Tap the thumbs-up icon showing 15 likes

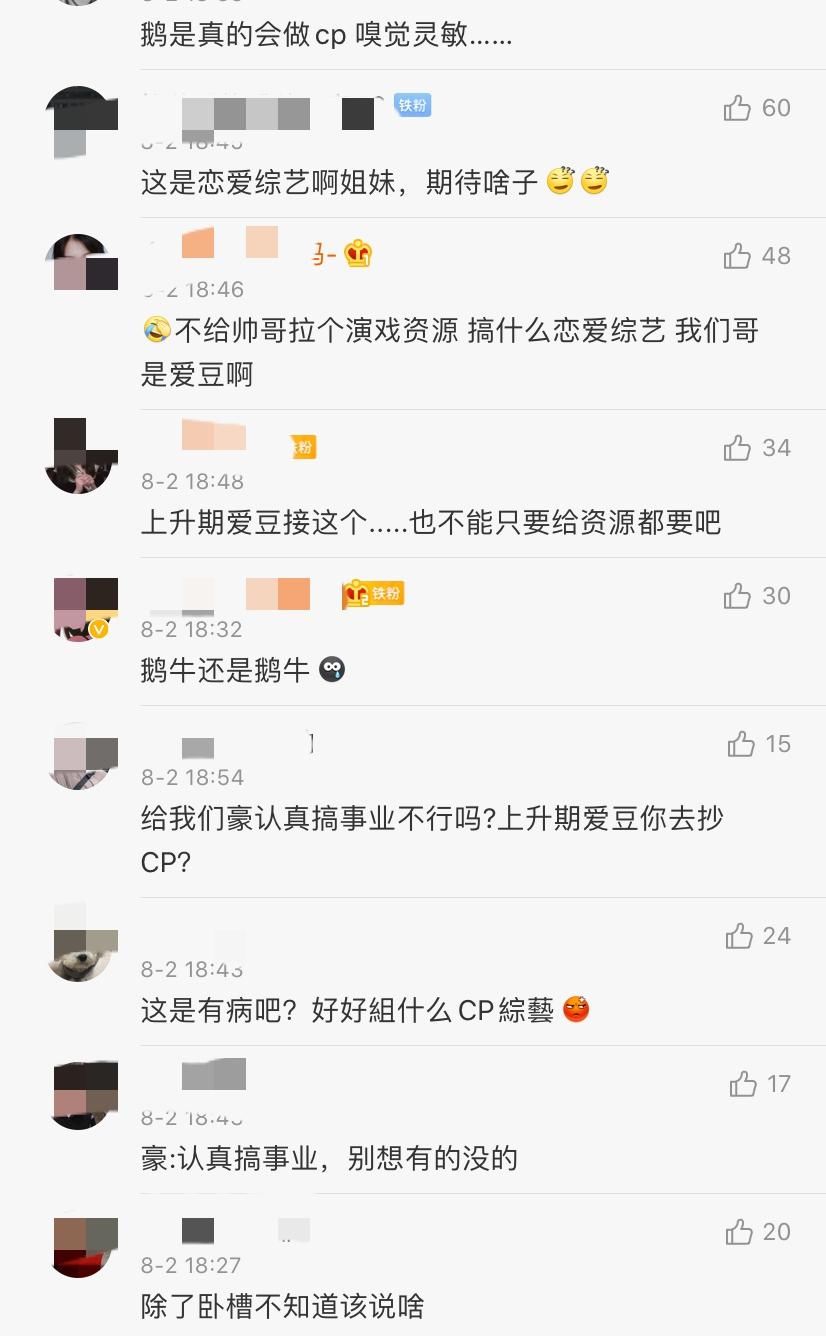741,744
